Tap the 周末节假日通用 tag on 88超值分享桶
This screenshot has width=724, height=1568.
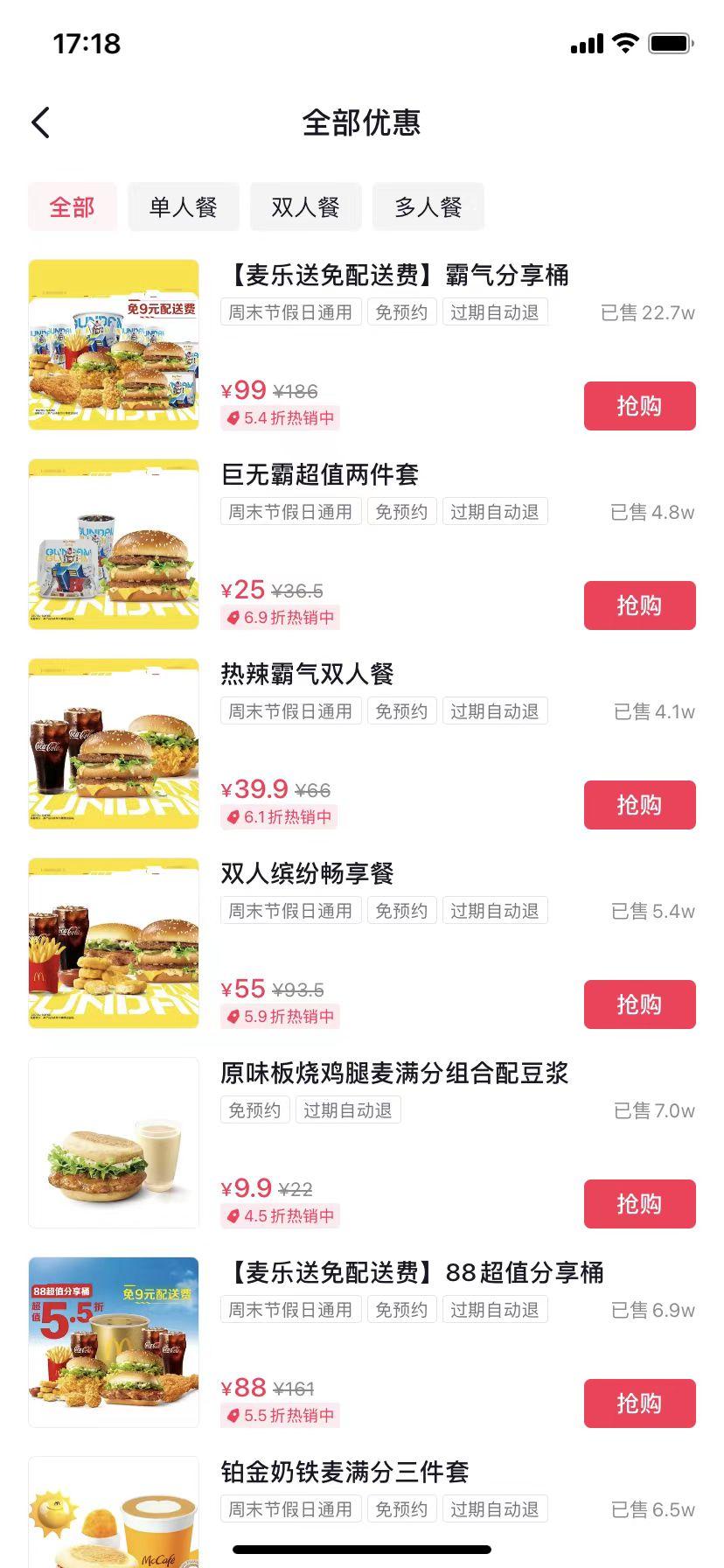[290, 1309]
